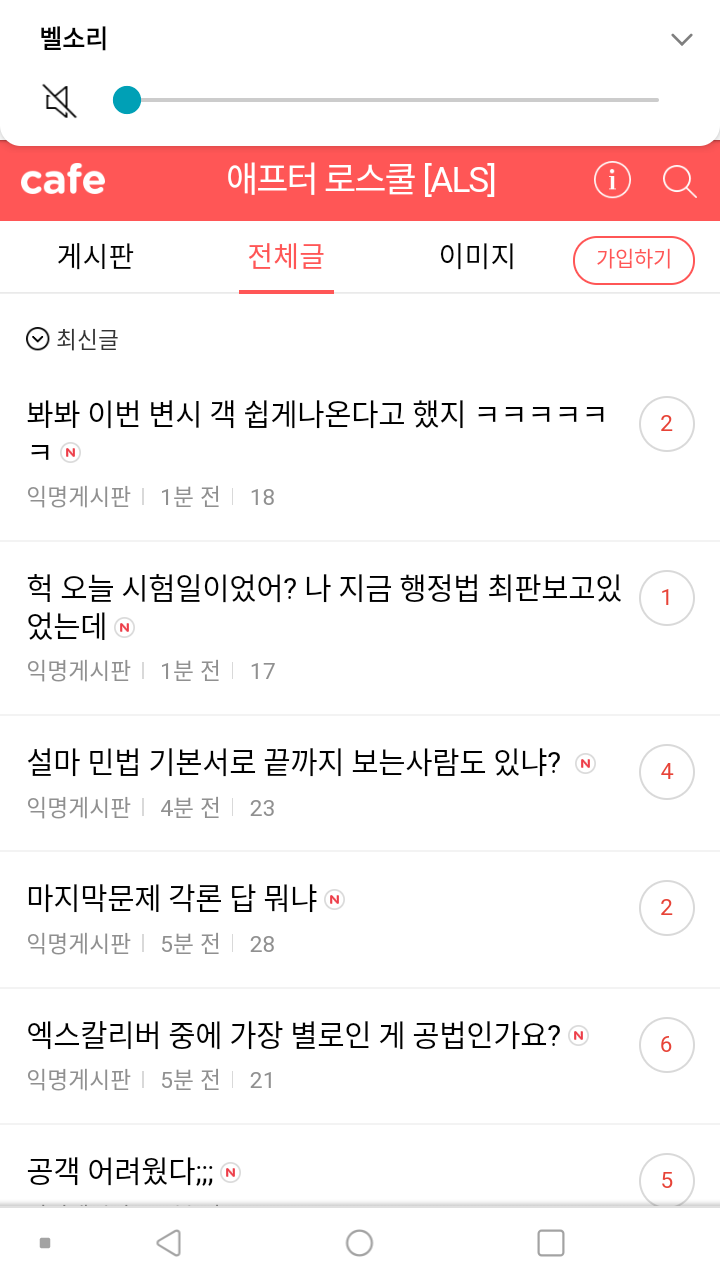720x1280 pixels.
Task: Go to the cafe home logo
Action: click(62, 181)
